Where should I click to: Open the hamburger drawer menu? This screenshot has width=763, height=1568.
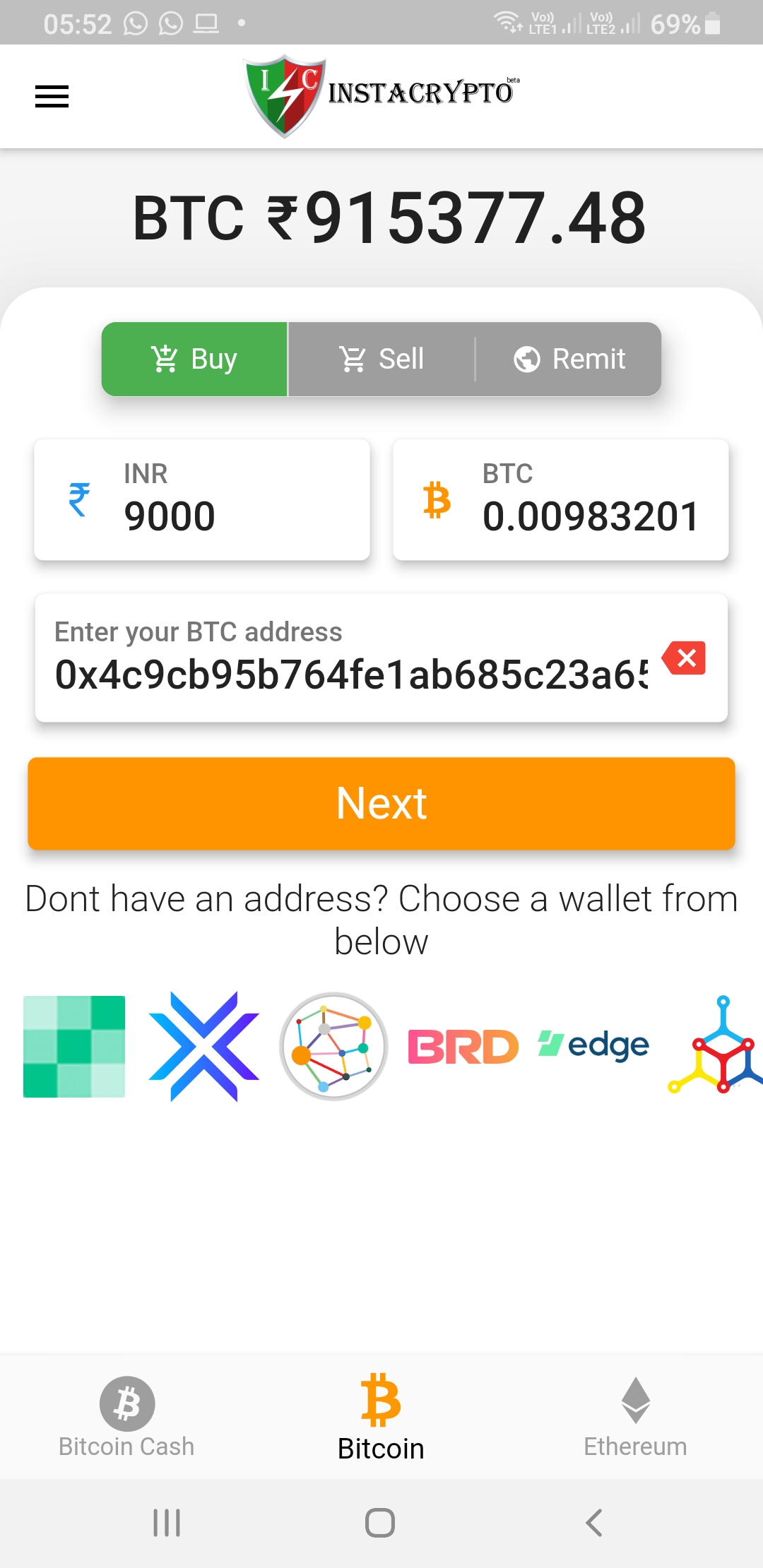click(x=52, y=96)
